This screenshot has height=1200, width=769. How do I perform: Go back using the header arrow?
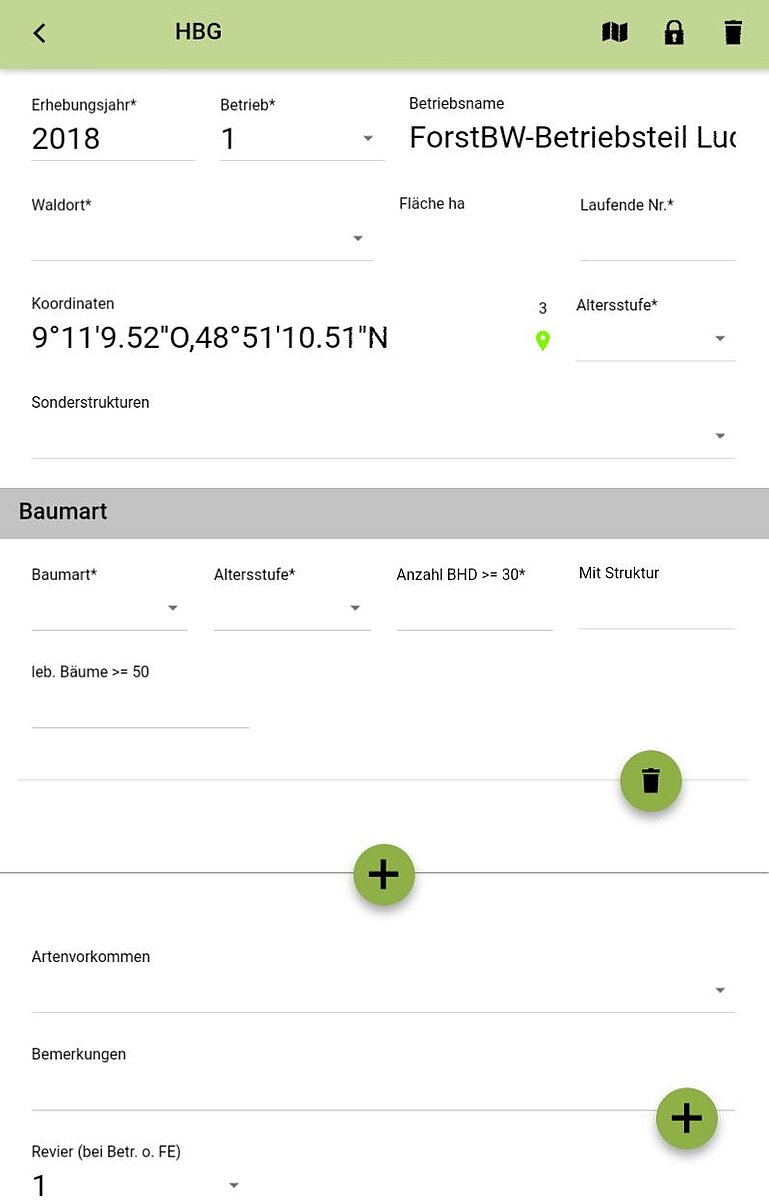(x=39, y=33)
